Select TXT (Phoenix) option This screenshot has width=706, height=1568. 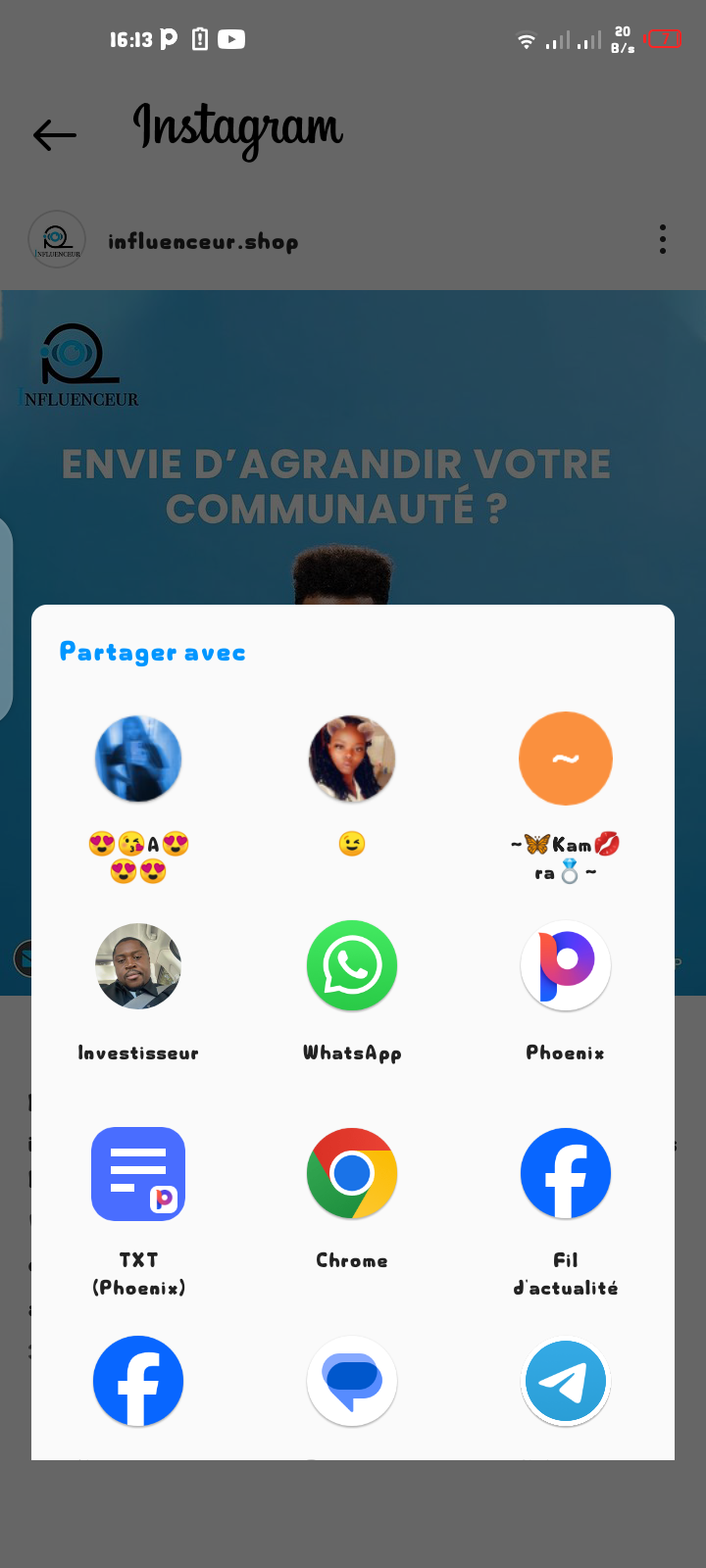(138, 1174)
